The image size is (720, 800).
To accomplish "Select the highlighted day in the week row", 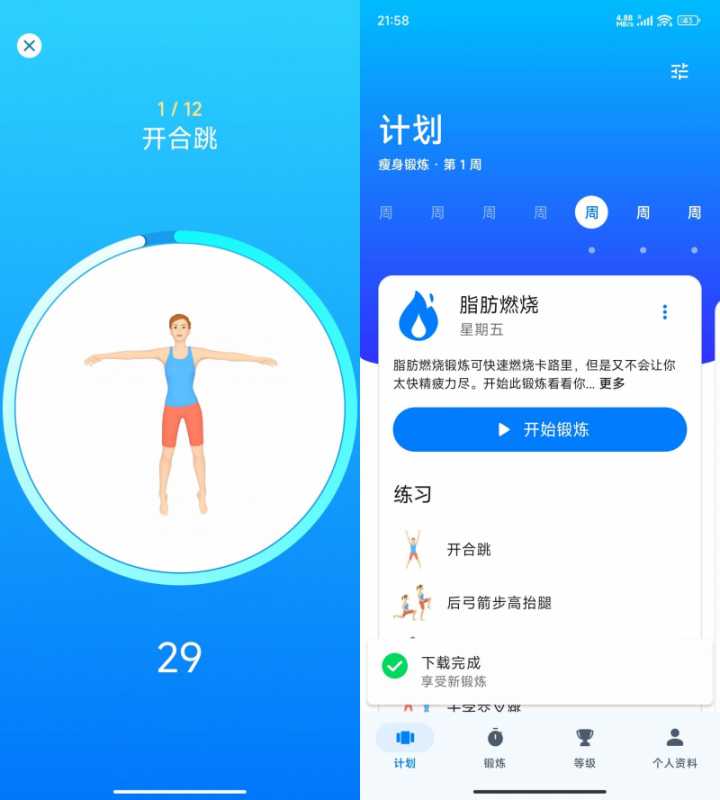I will tap(591, 213).
